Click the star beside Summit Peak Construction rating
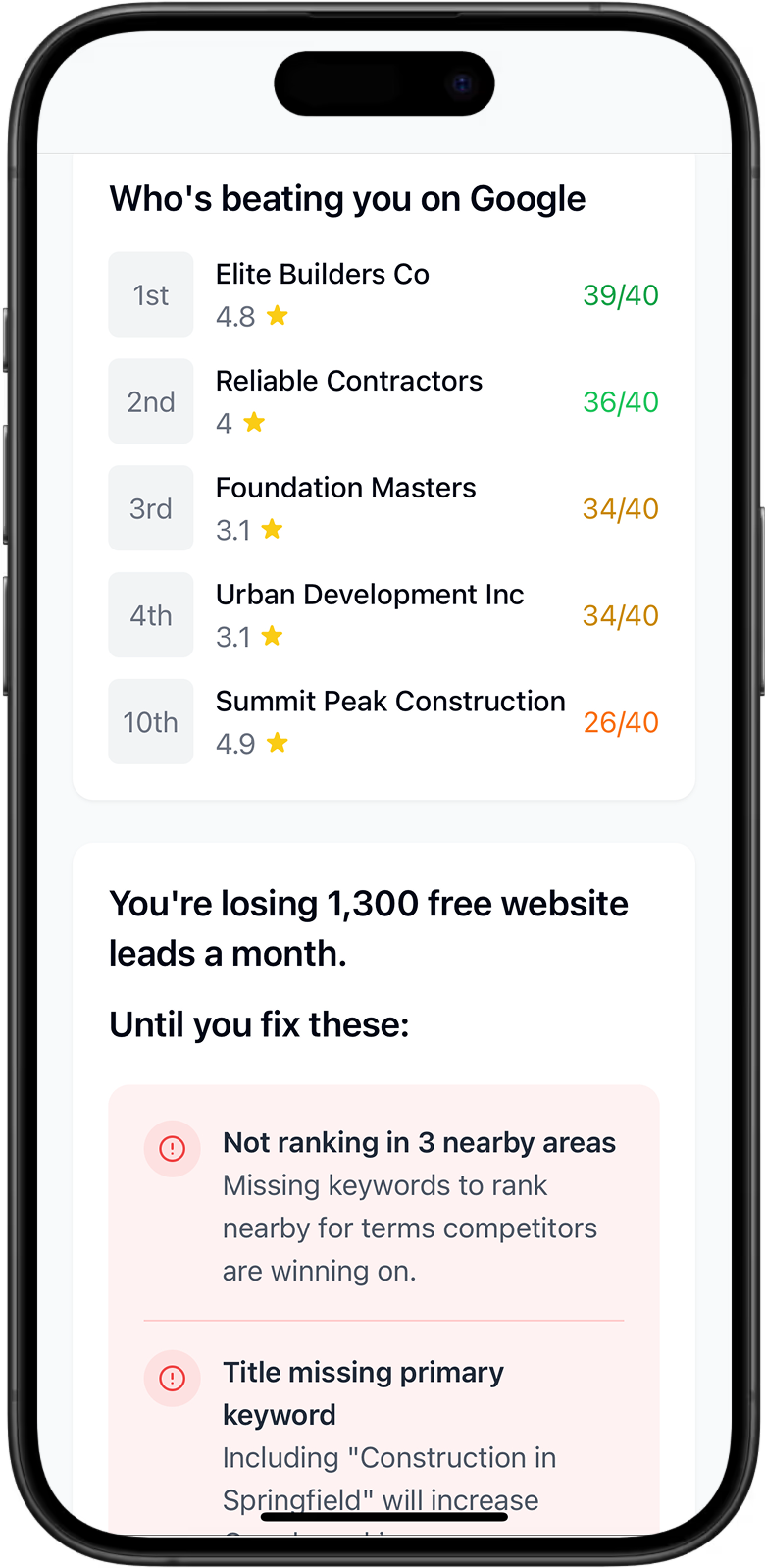The width and height of the screenshot is (765, 1568). 278,743
